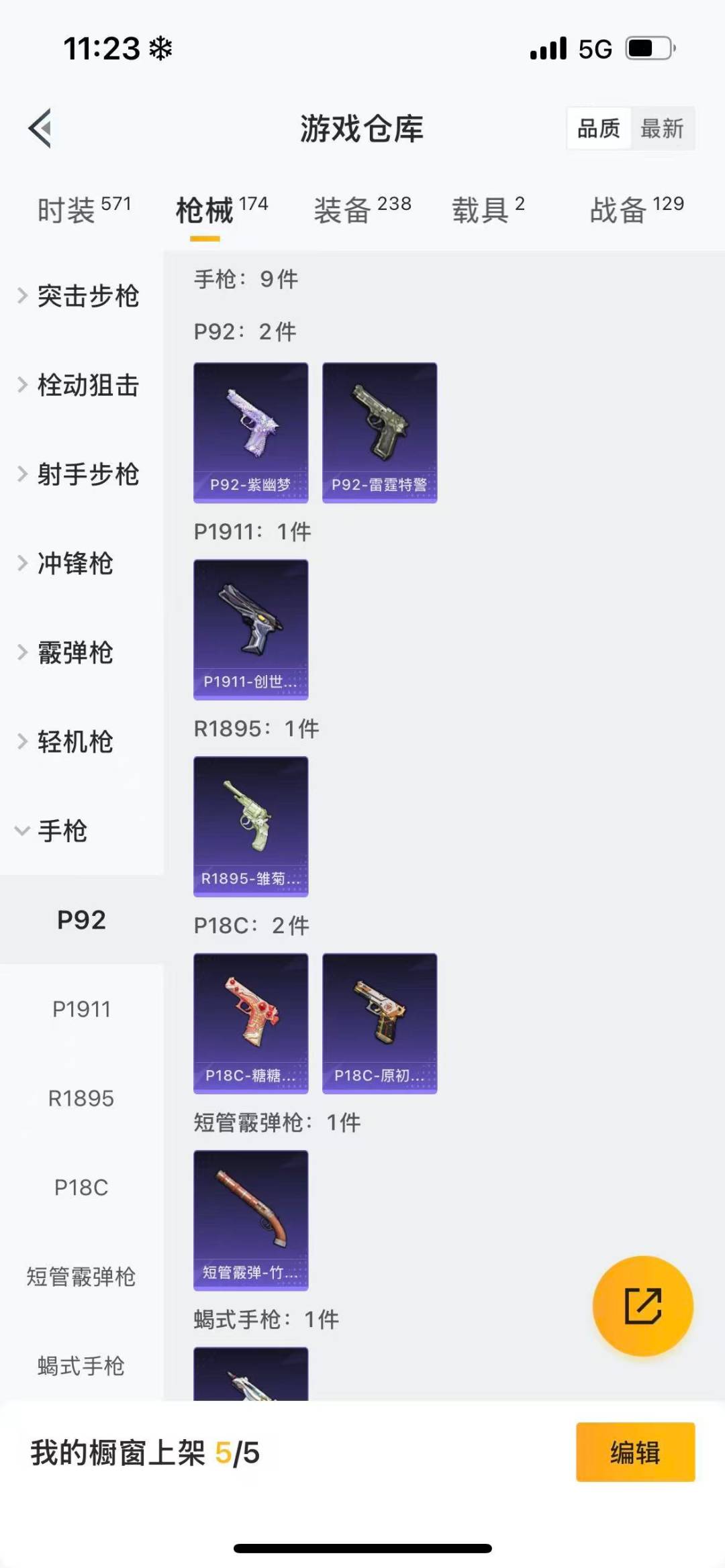Image resolution: width=725 pixels, height=1568 pixels.
Task: Sort the warehouse by 最新
Action: click(x=662, y=127)
